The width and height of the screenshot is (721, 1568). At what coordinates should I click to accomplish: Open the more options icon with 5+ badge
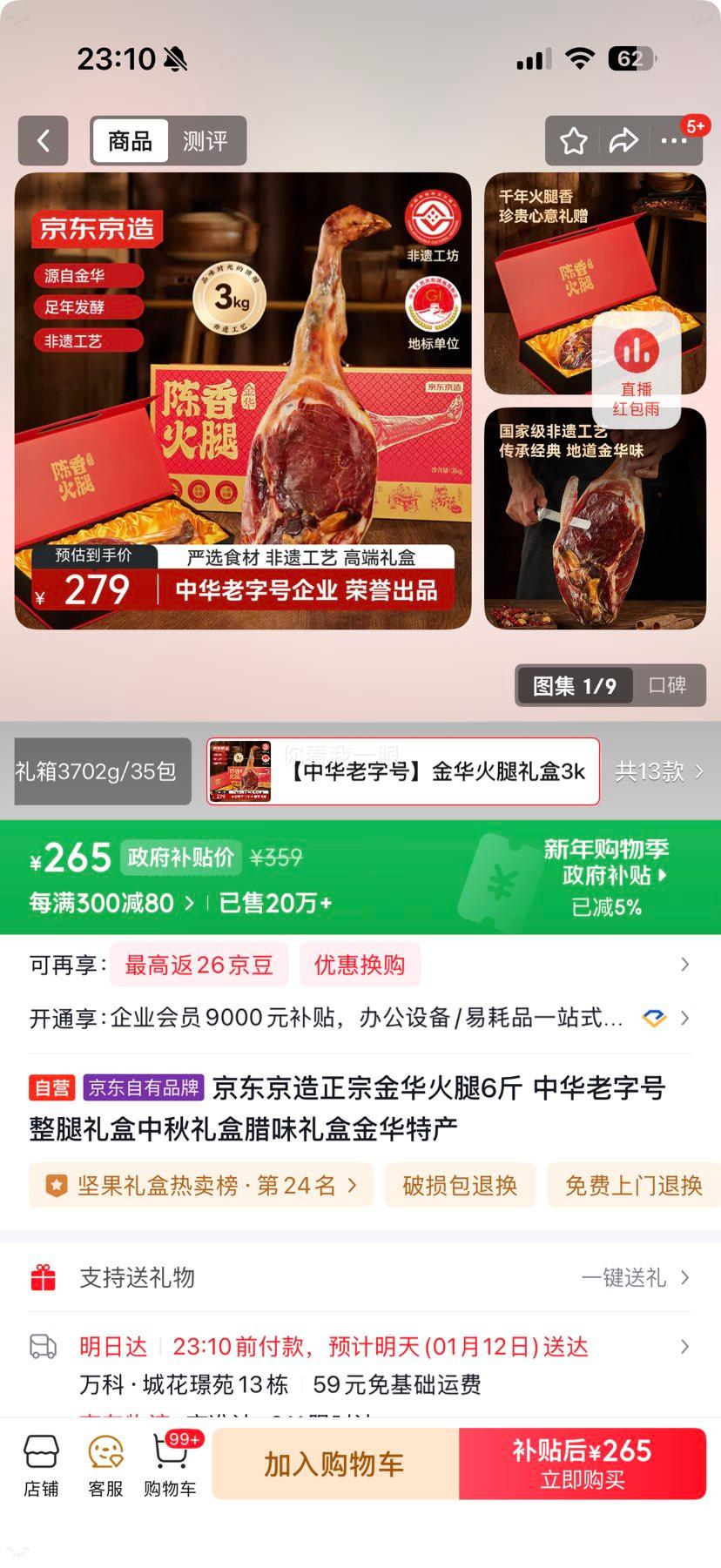676,140
